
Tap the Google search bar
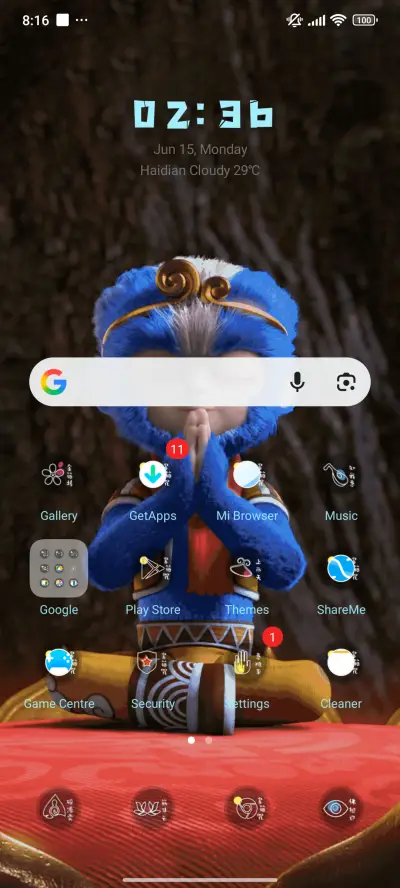click(x=200, y=382)
